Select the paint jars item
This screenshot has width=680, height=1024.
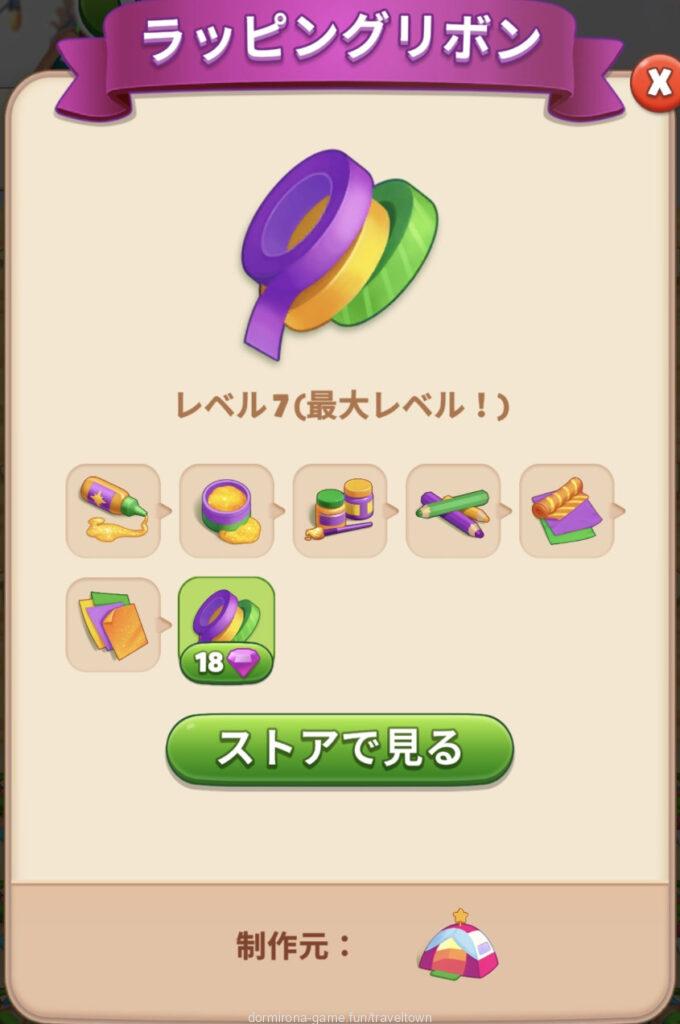(x=340, y=511)
